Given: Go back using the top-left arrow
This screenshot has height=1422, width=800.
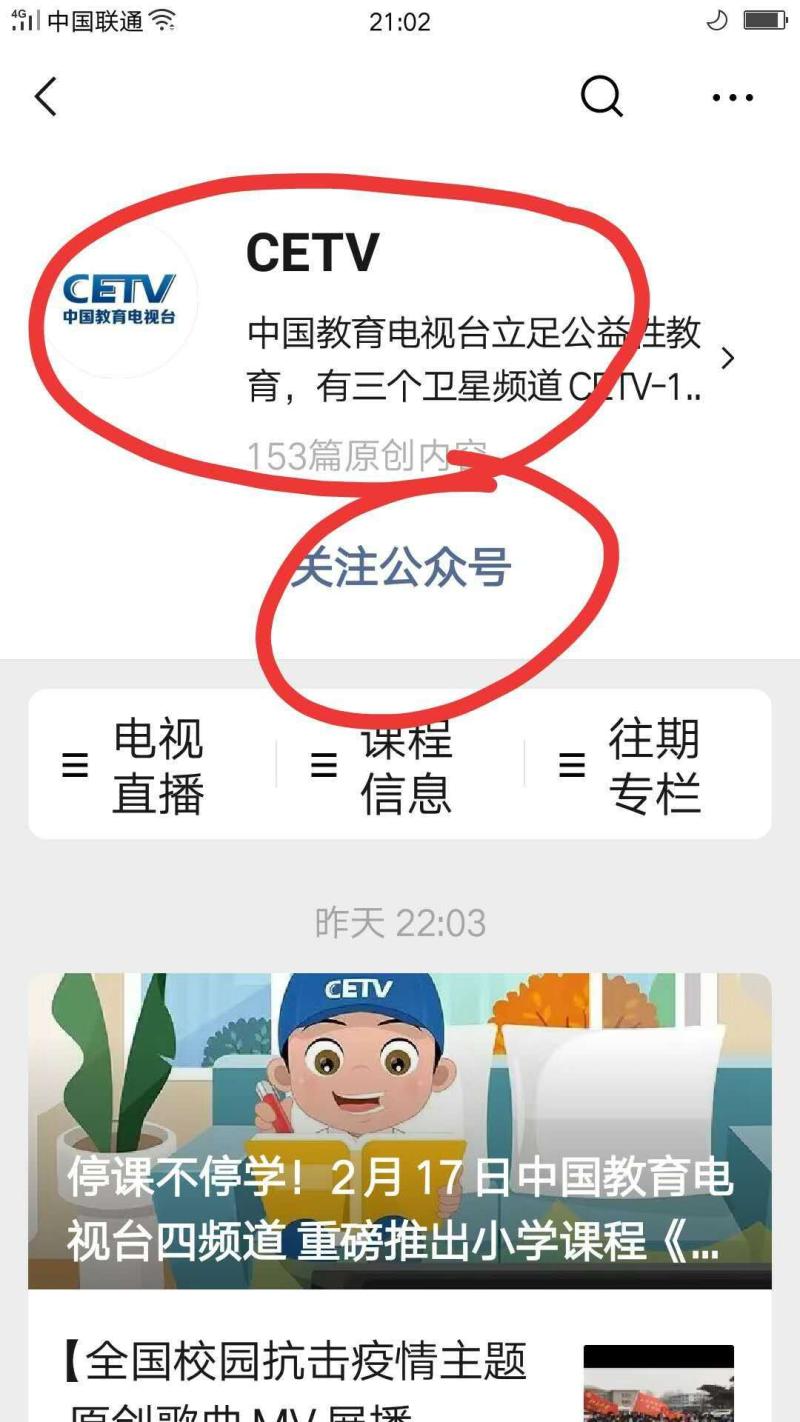Looking at the screenshot, I should pos(46,97).
